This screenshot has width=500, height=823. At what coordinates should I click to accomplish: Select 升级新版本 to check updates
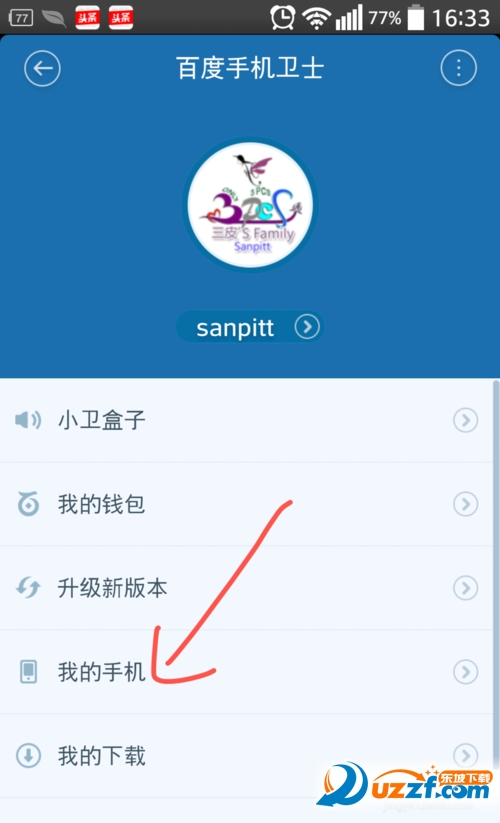tap(247, 588)
